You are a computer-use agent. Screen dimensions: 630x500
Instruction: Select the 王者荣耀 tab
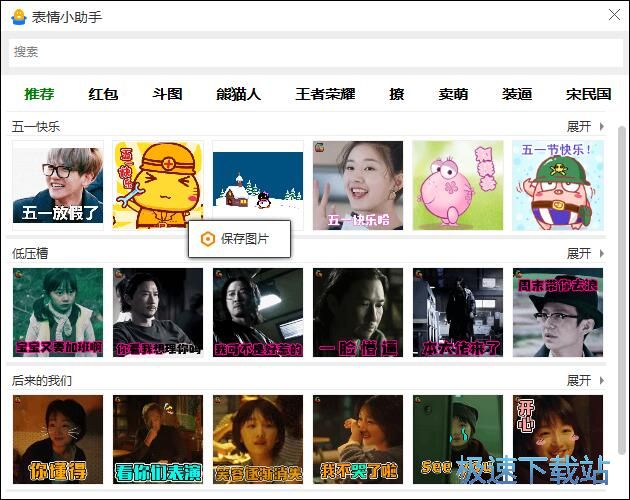pos(325,94)
